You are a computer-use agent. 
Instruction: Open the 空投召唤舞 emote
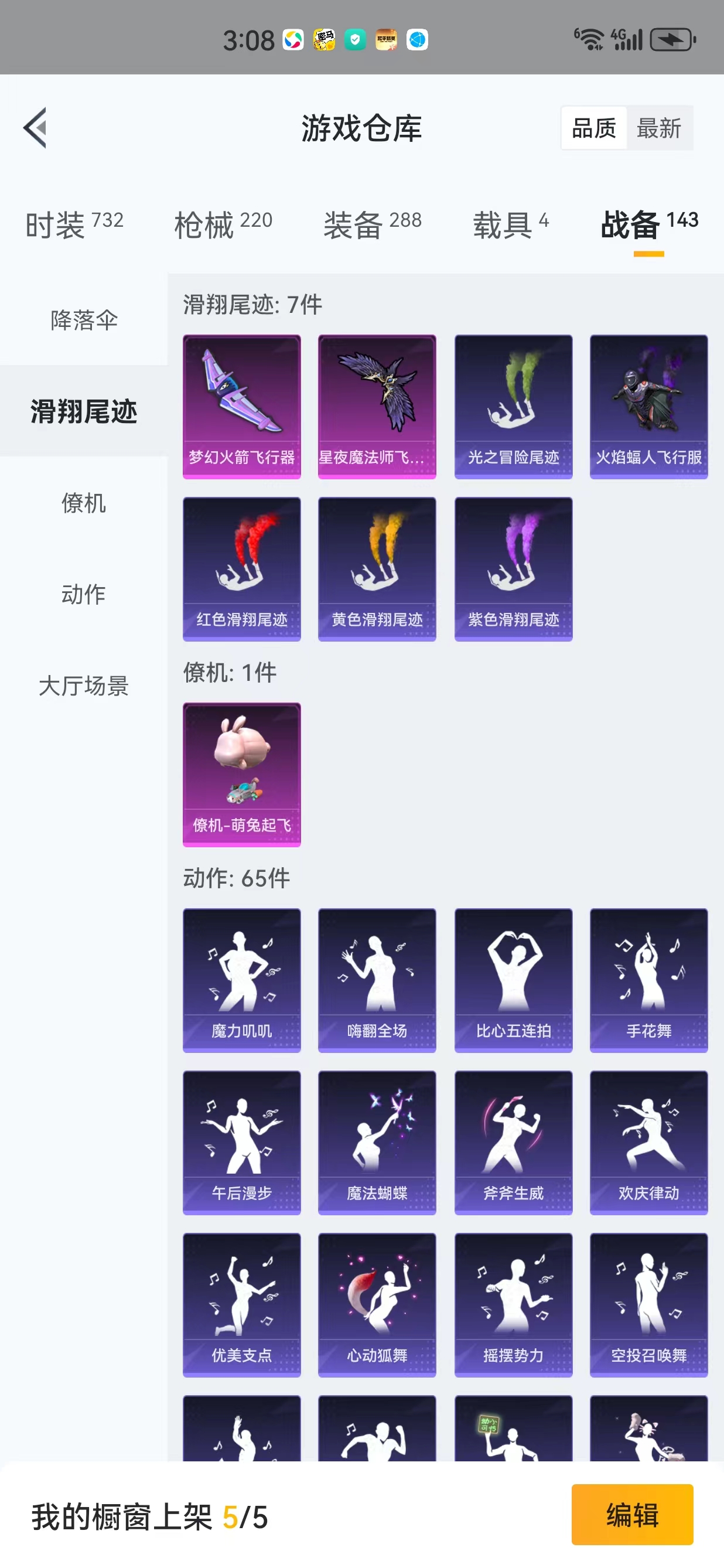coord(648,1305)
